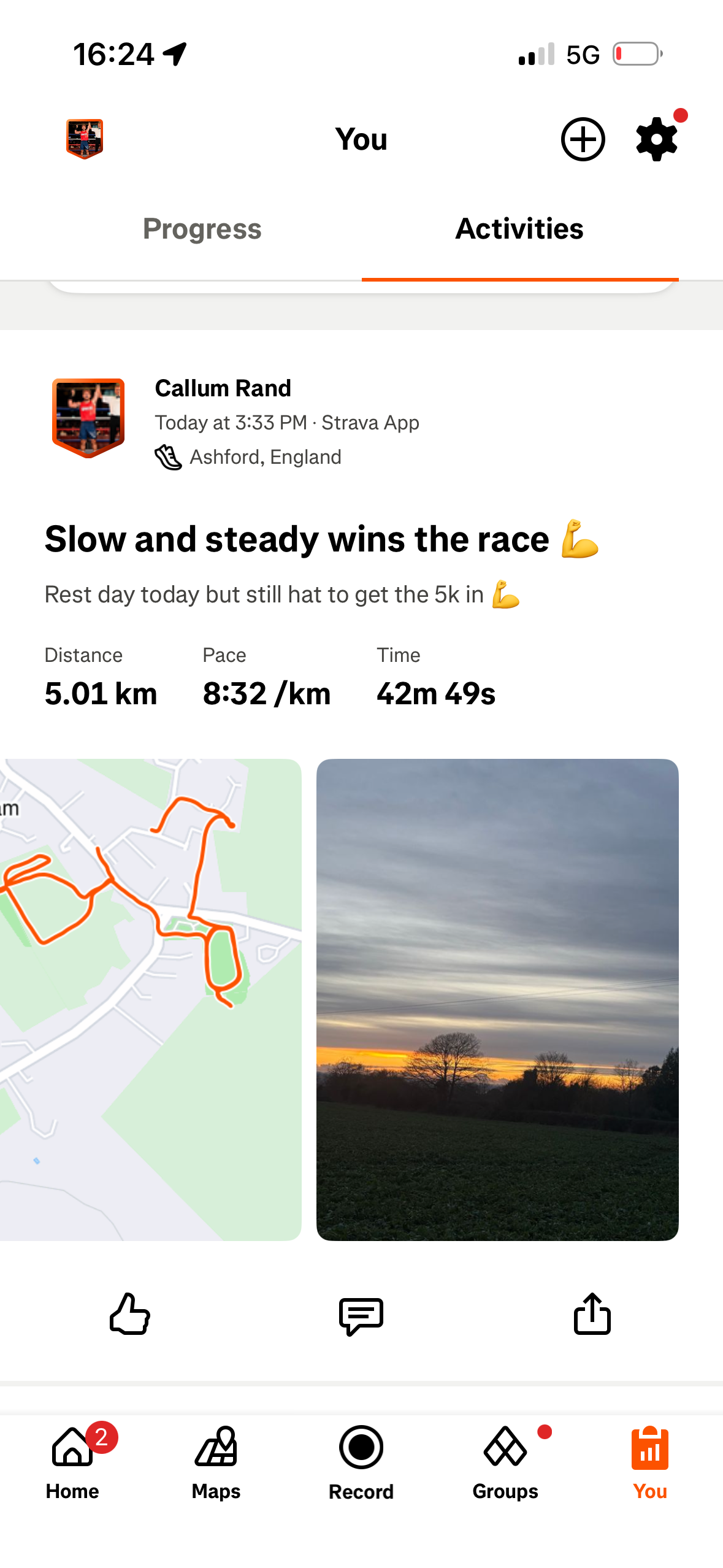Open the settings gear icon
723x1568 pixels.
point(656,139)
